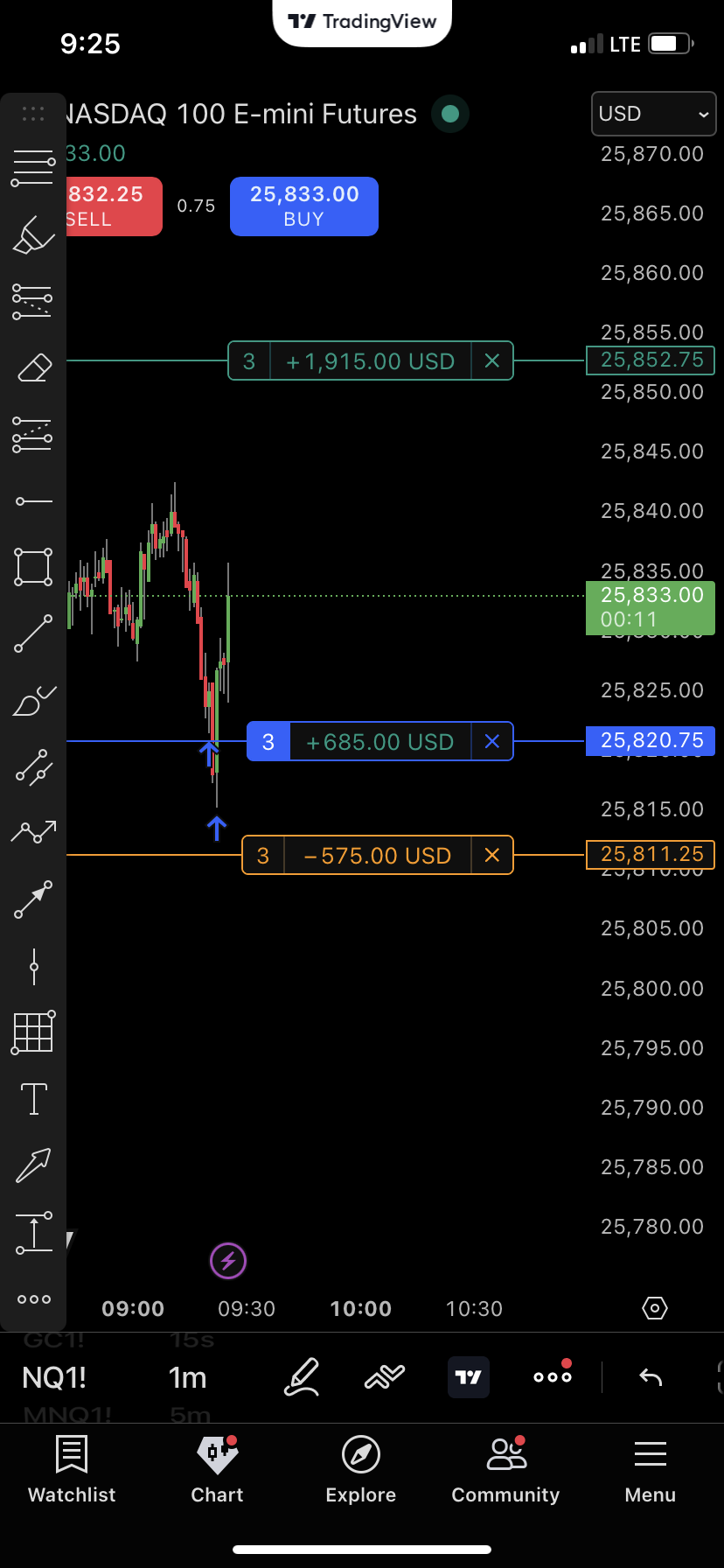Open the USD currency dropdown
The height and width of the screenshot is (1568, 724).
[x=653, y=114]
